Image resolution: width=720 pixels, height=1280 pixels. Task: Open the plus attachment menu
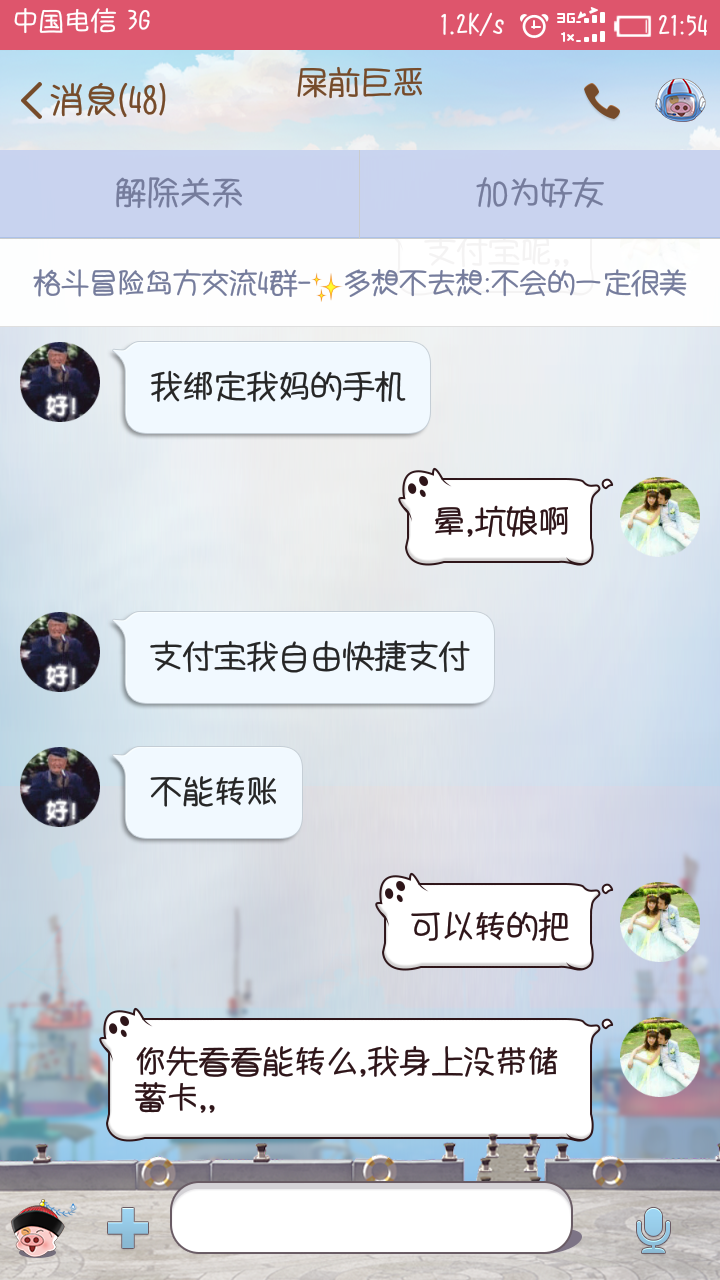128,1228
